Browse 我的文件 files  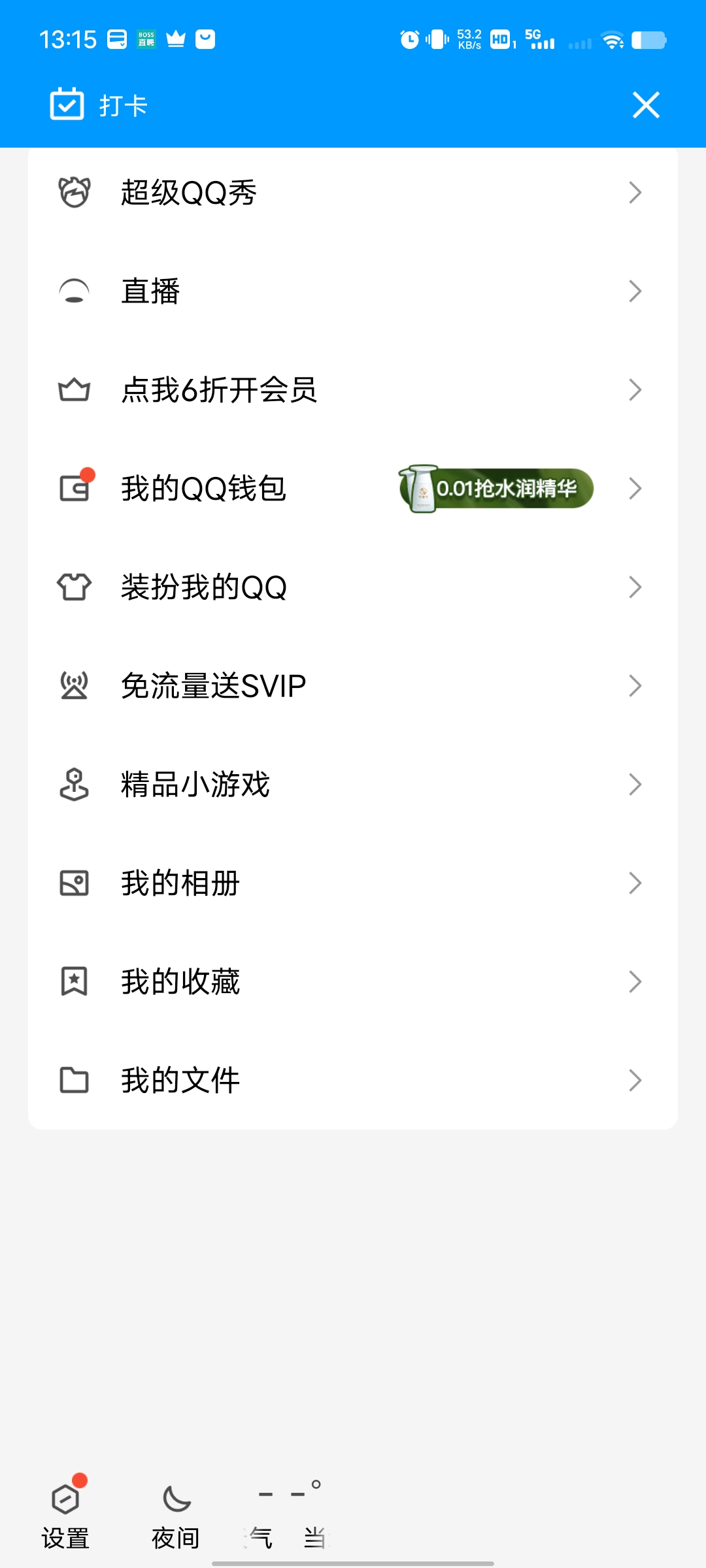click(x=352, y=1081)
